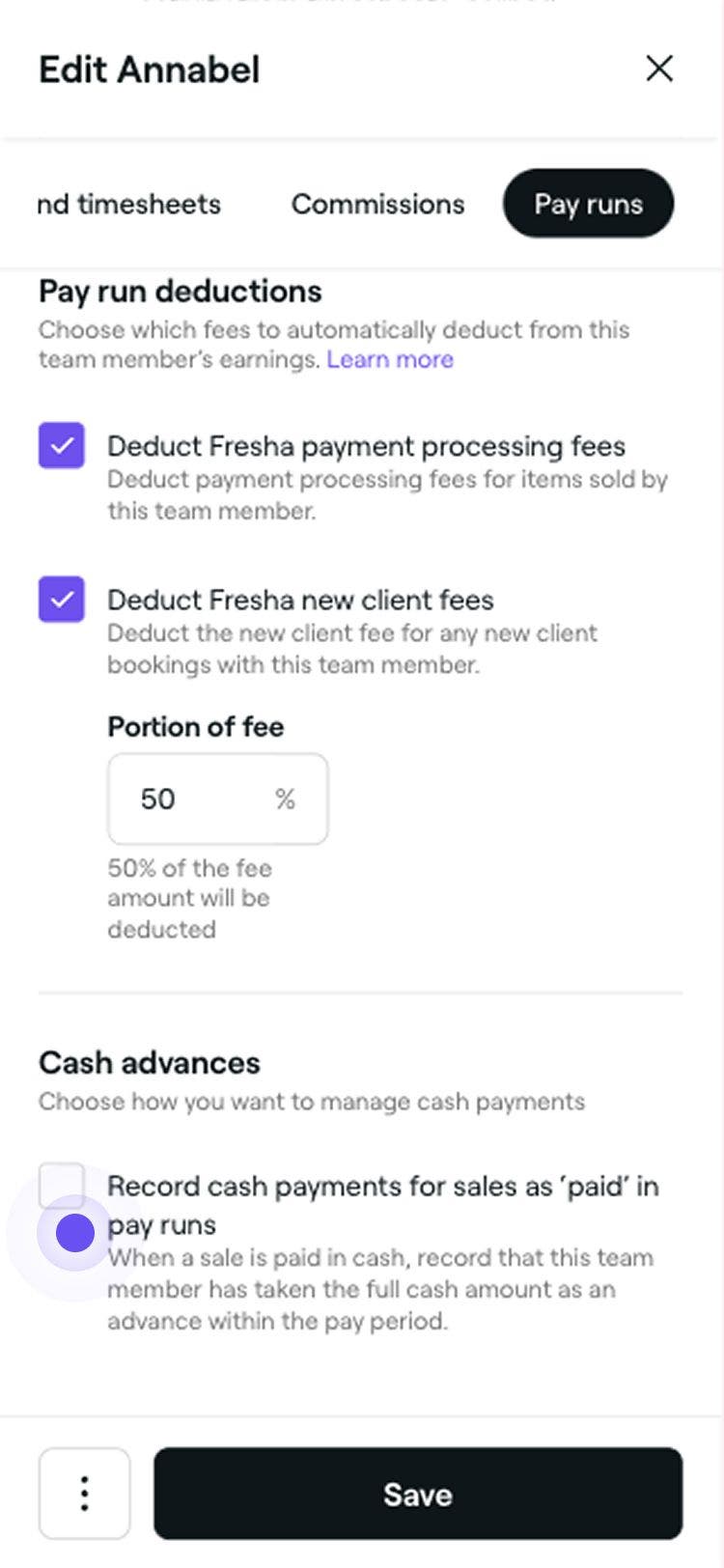Enable Record cash payments as 'paid' checkbox
Viewport: 724px width, 1568px height.
click(x=62, y=1187)
